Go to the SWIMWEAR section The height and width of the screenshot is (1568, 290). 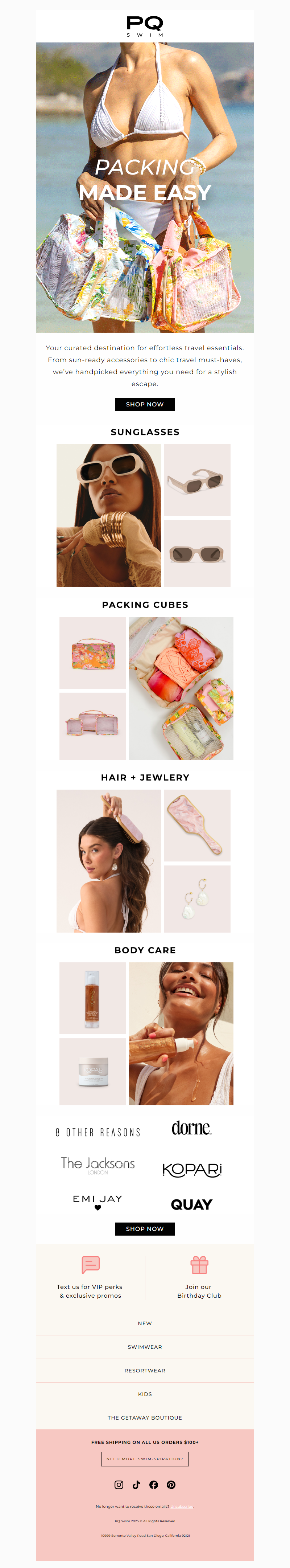click(145, 1347)
